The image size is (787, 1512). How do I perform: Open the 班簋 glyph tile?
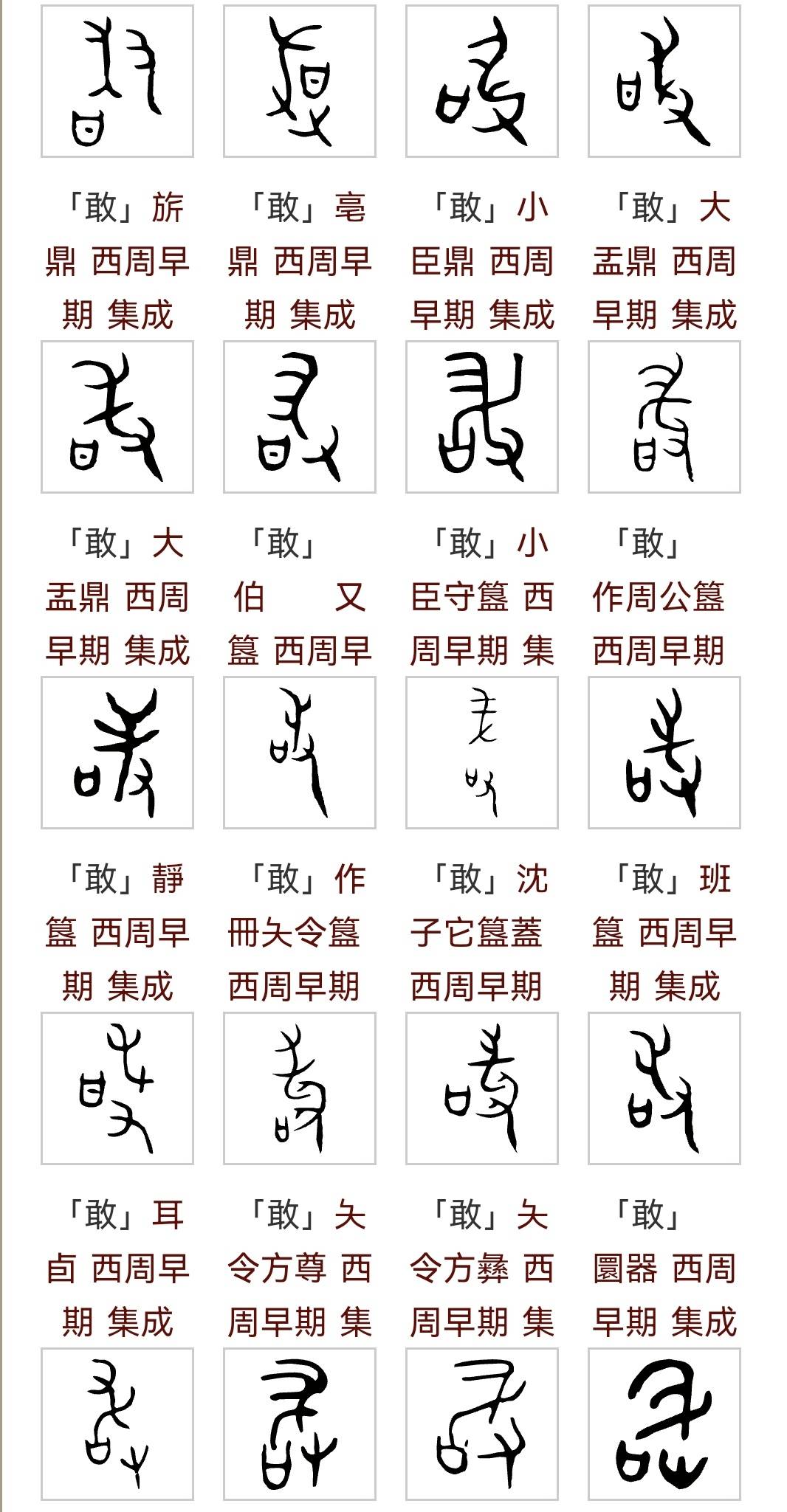[664, 753]
